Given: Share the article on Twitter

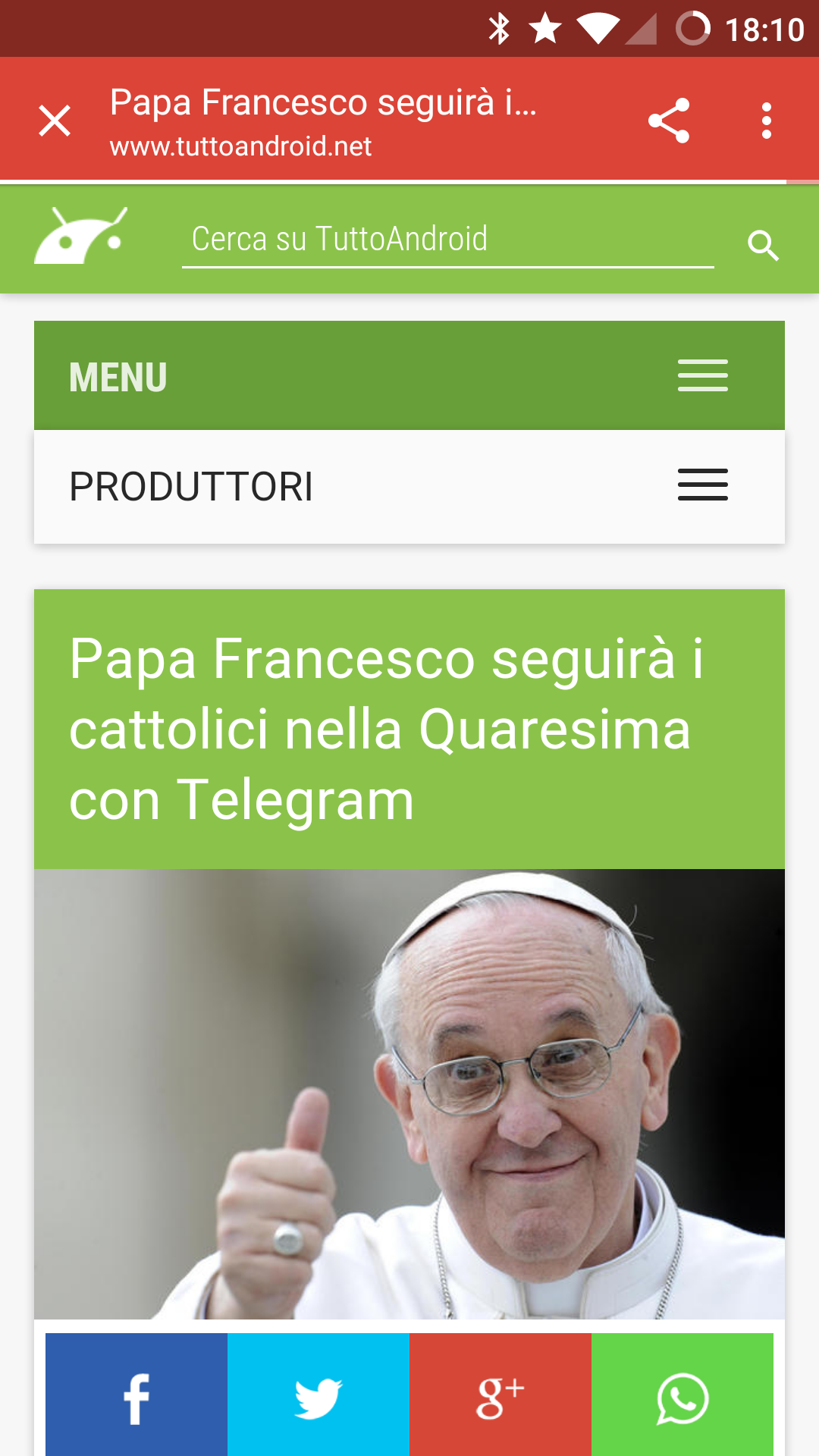Looking at the screenshot, I should [x=318, y=1397].
